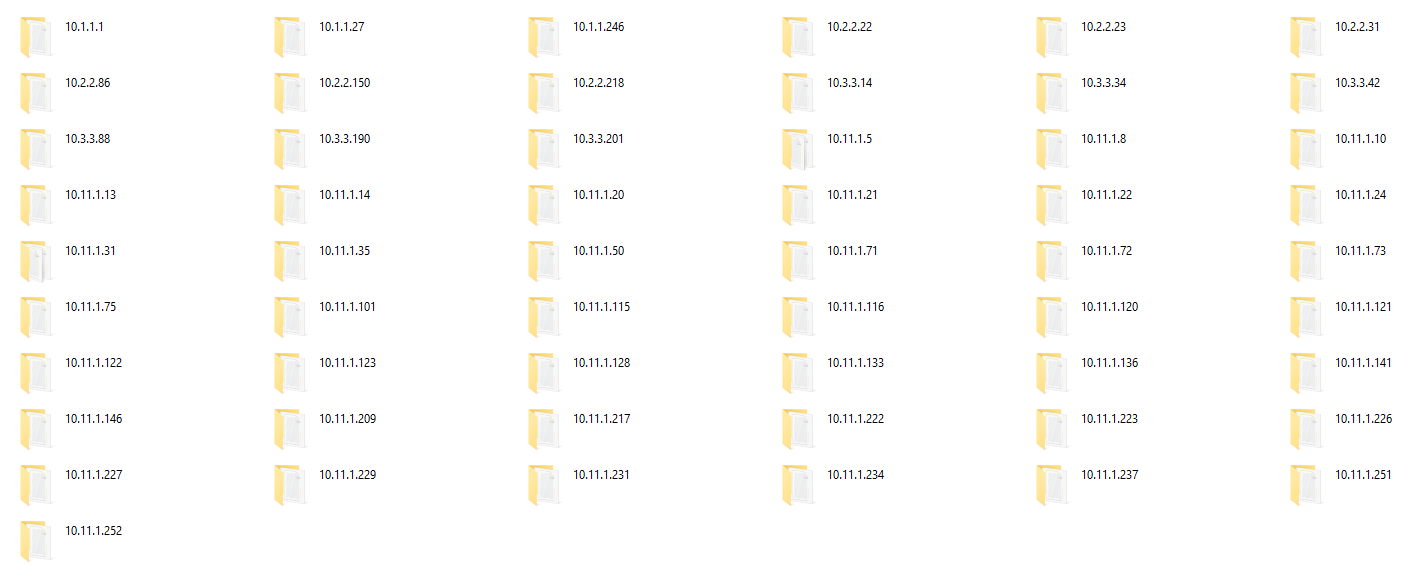Open the 10.1.1.1 folder
Image resolution: width=1408 pixels, height=582 pixels.
(35, 36)
